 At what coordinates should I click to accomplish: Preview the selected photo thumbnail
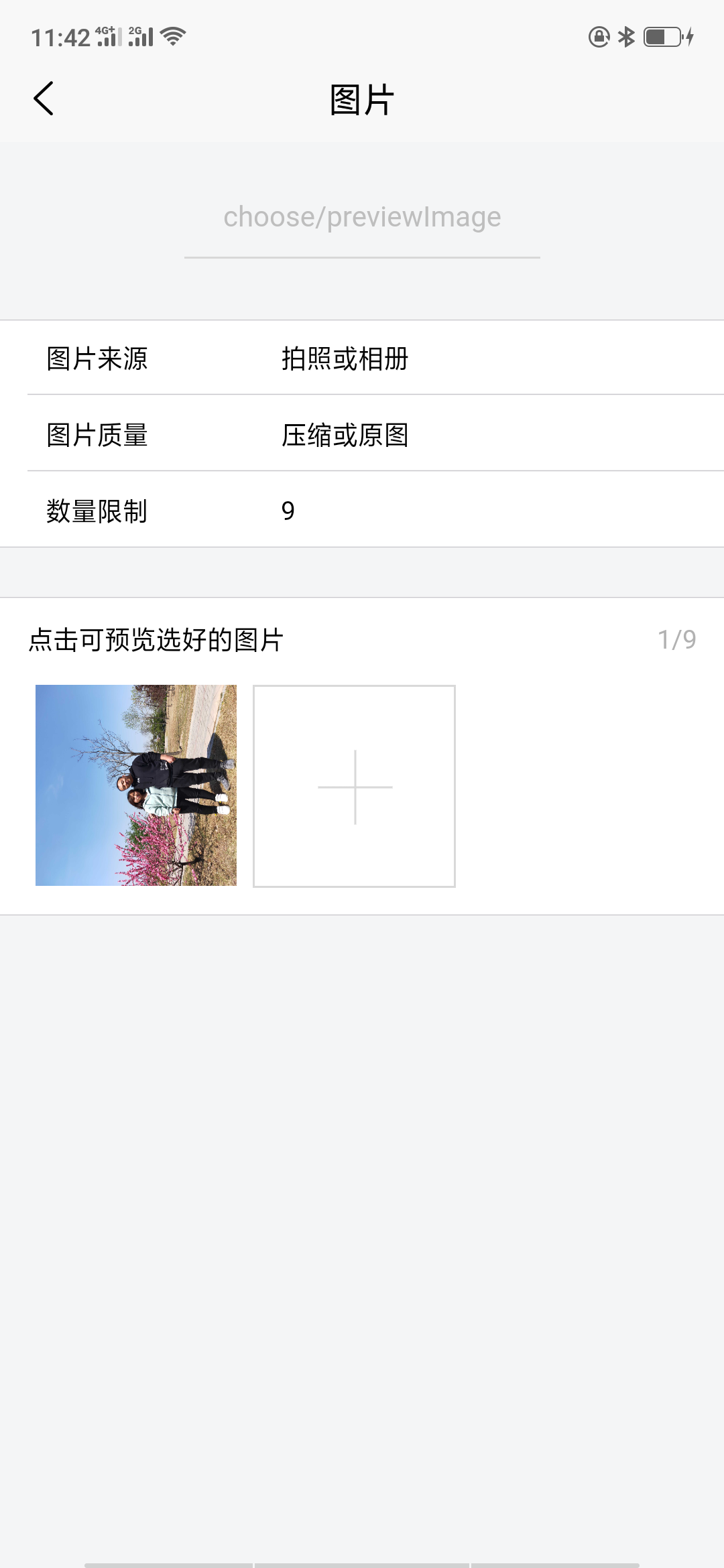pyautogui.click(x=136, y=785)
